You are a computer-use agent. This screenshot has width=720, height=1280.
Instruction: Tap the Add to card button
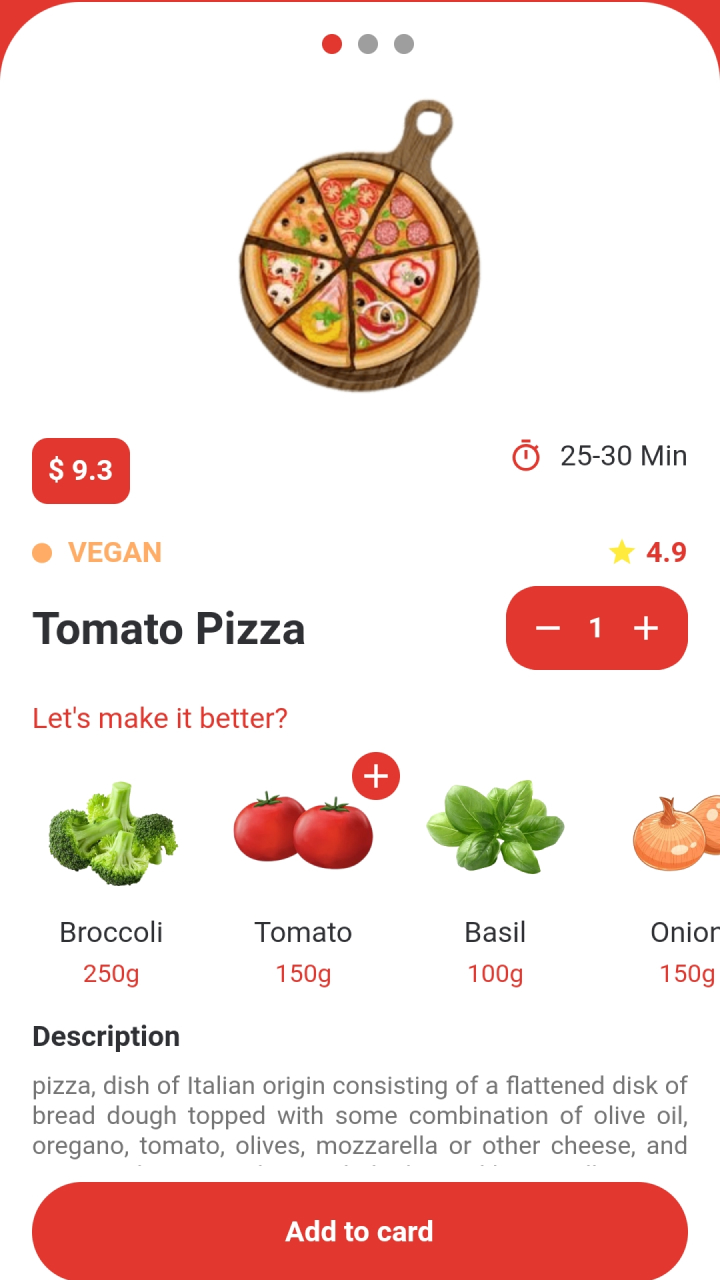click(x=360, y=1231)
